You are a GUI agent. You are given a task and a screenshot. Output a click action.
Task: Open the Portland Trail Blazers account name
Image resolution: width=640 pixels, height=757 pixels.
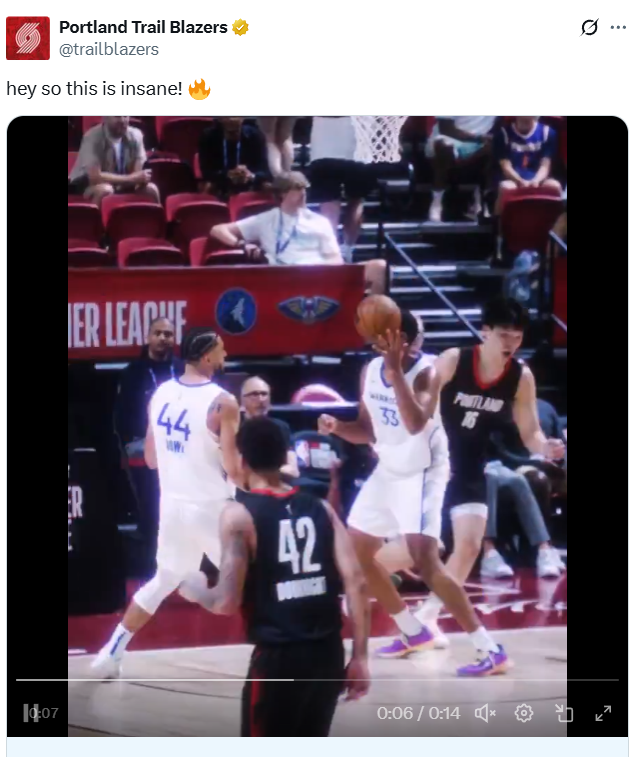click(x=143, y=27)
